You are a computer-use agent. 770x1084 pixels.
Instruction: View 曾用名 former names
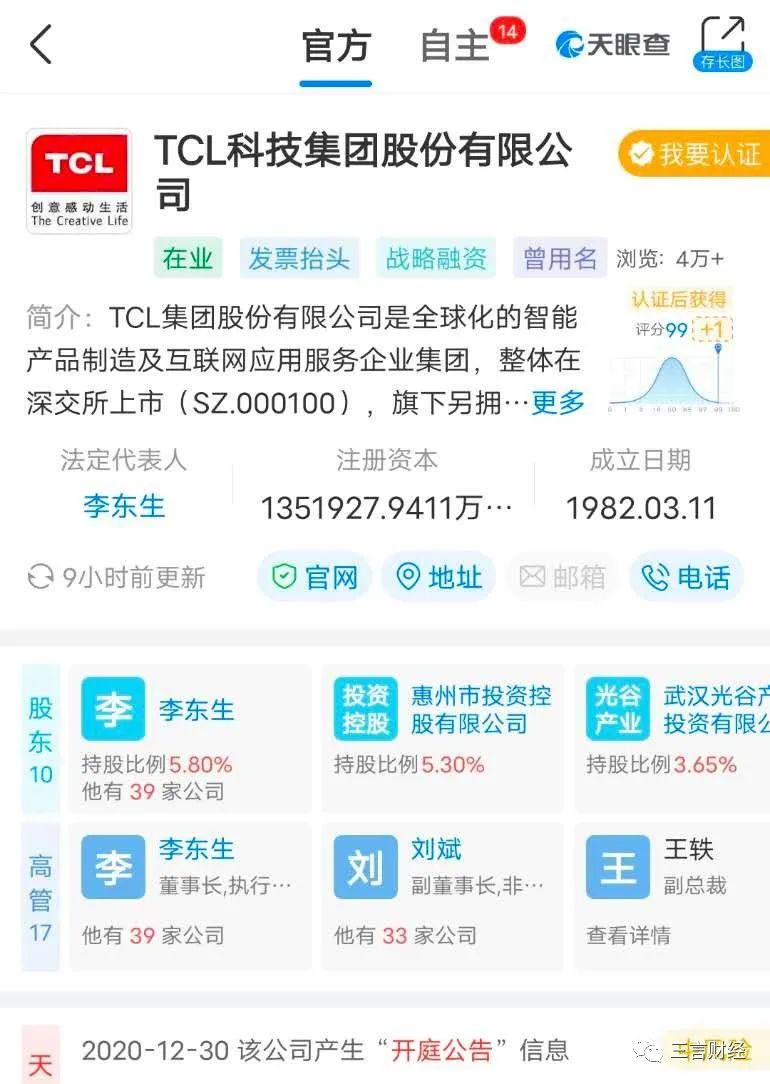[x=560, y=259]
